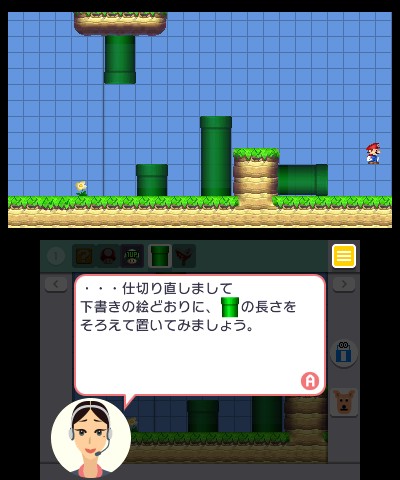Select the Piranha Plant item
The image size is (400, 480).
click(x=184, y=256)
